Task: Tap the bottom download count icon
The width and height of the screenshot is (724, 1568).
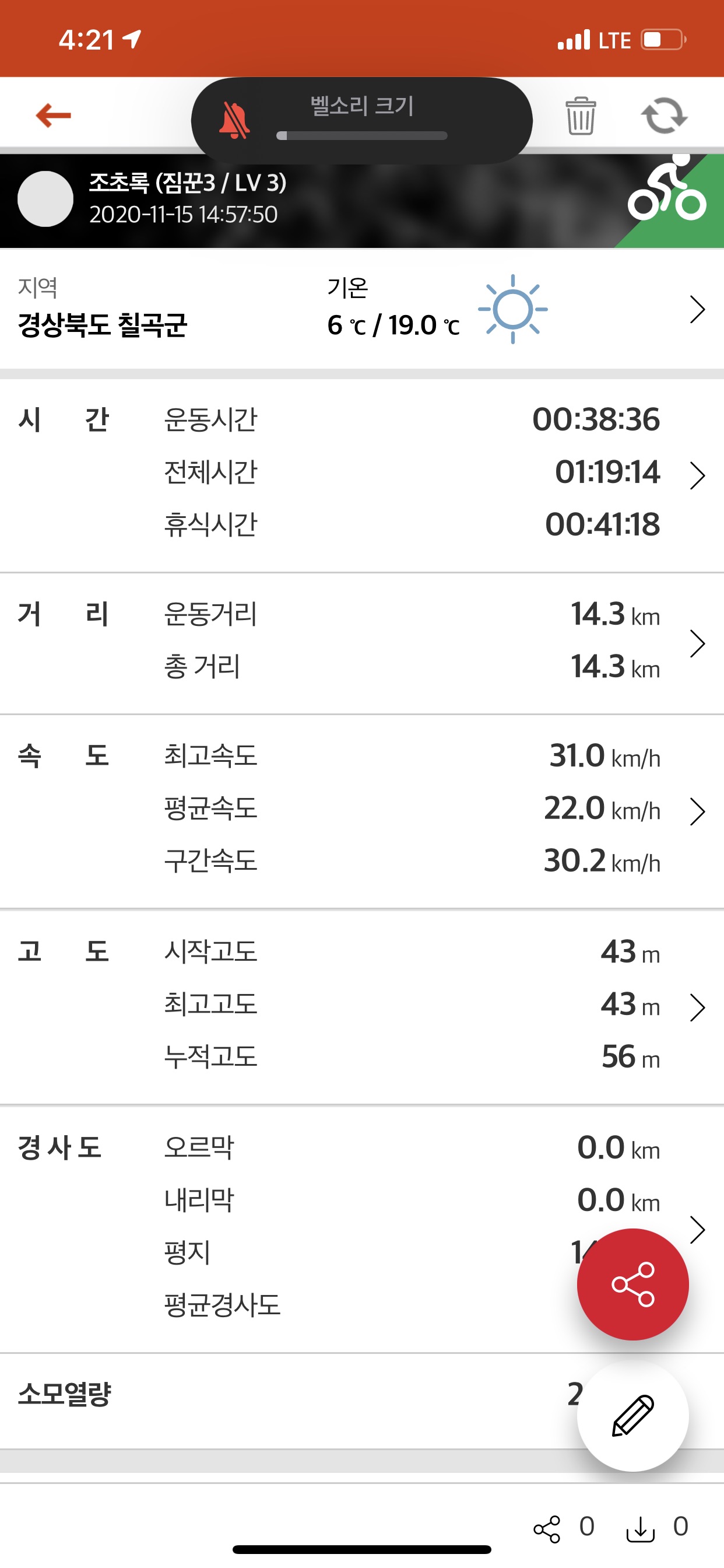Action: [640, 1529]
